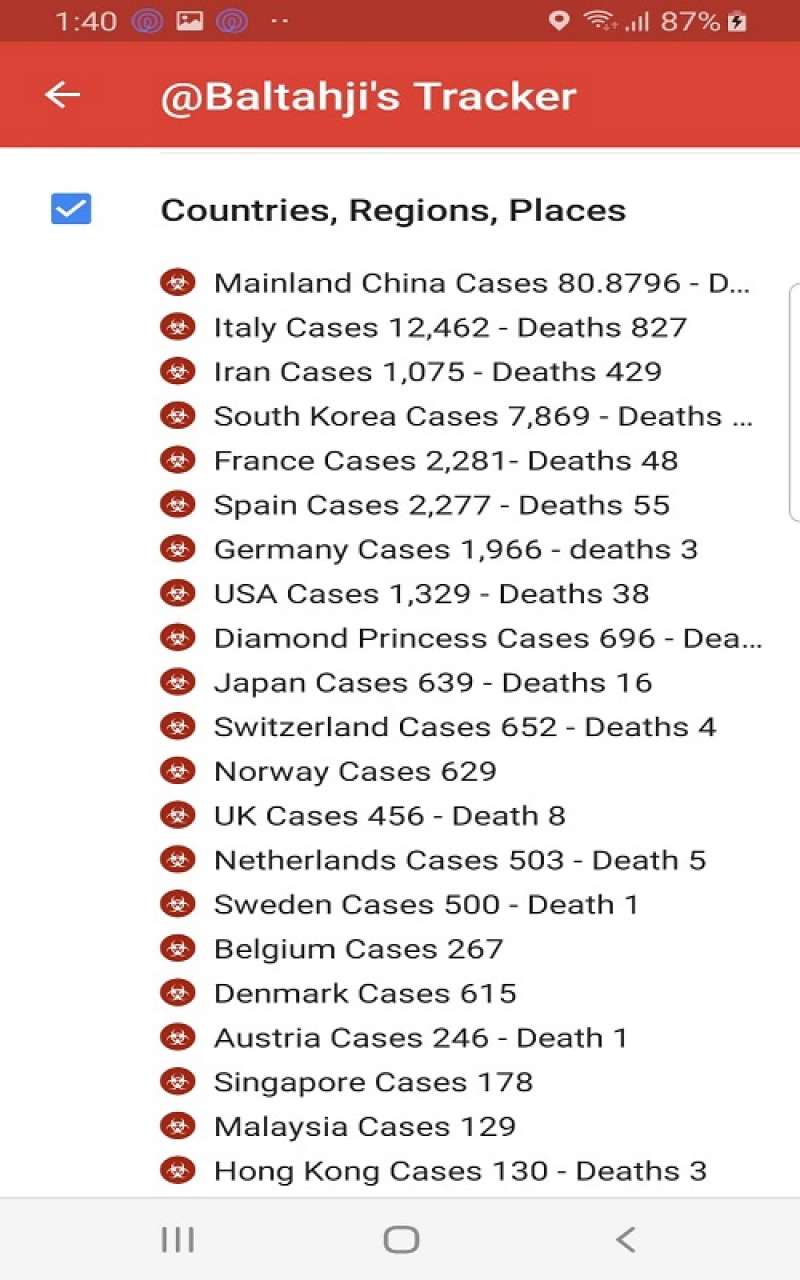The height and width of the screenshot is (1280, 800).
Task: Uncheck the Countries, Regions, Places layer
Action: point(71,209)
